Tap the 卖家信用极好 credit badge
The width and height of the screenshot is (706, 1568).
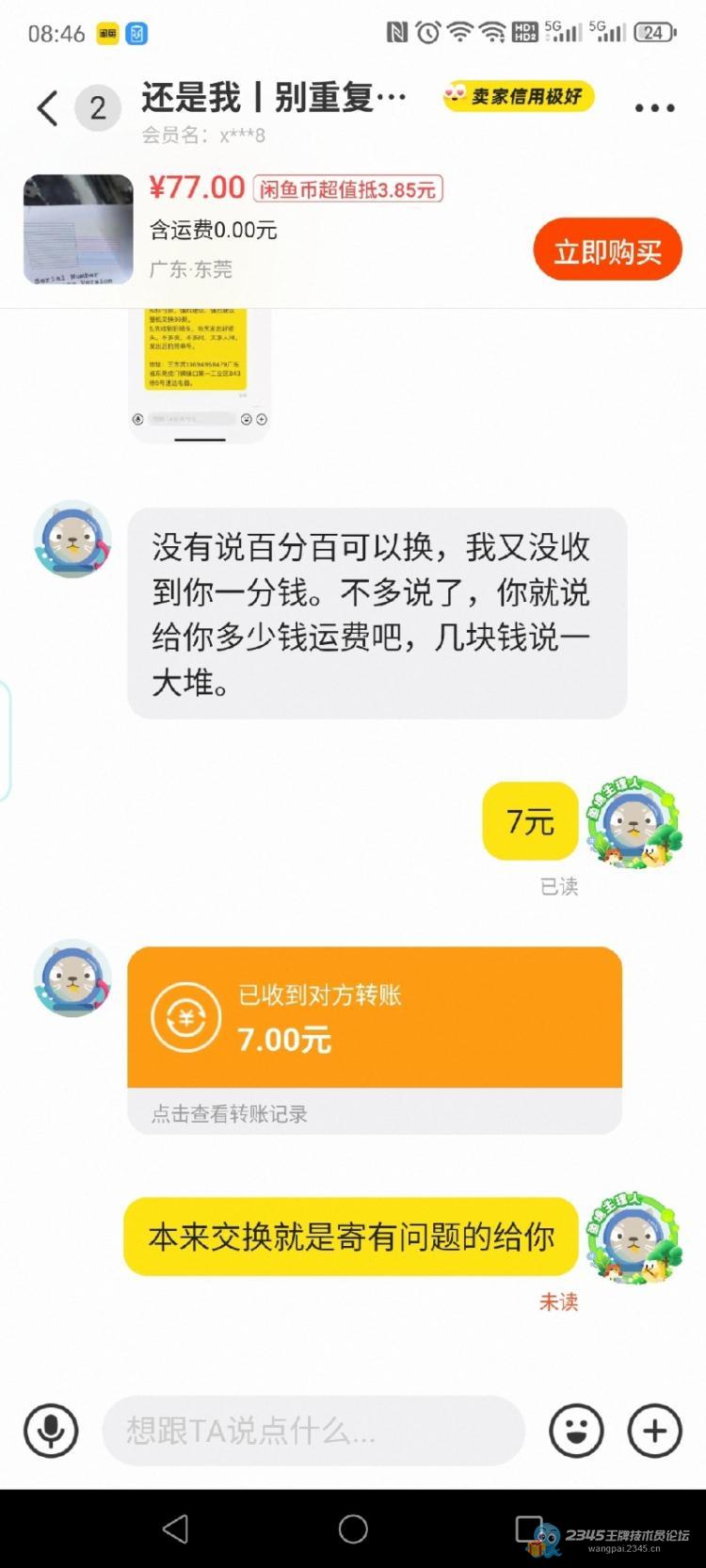(518, 96)
